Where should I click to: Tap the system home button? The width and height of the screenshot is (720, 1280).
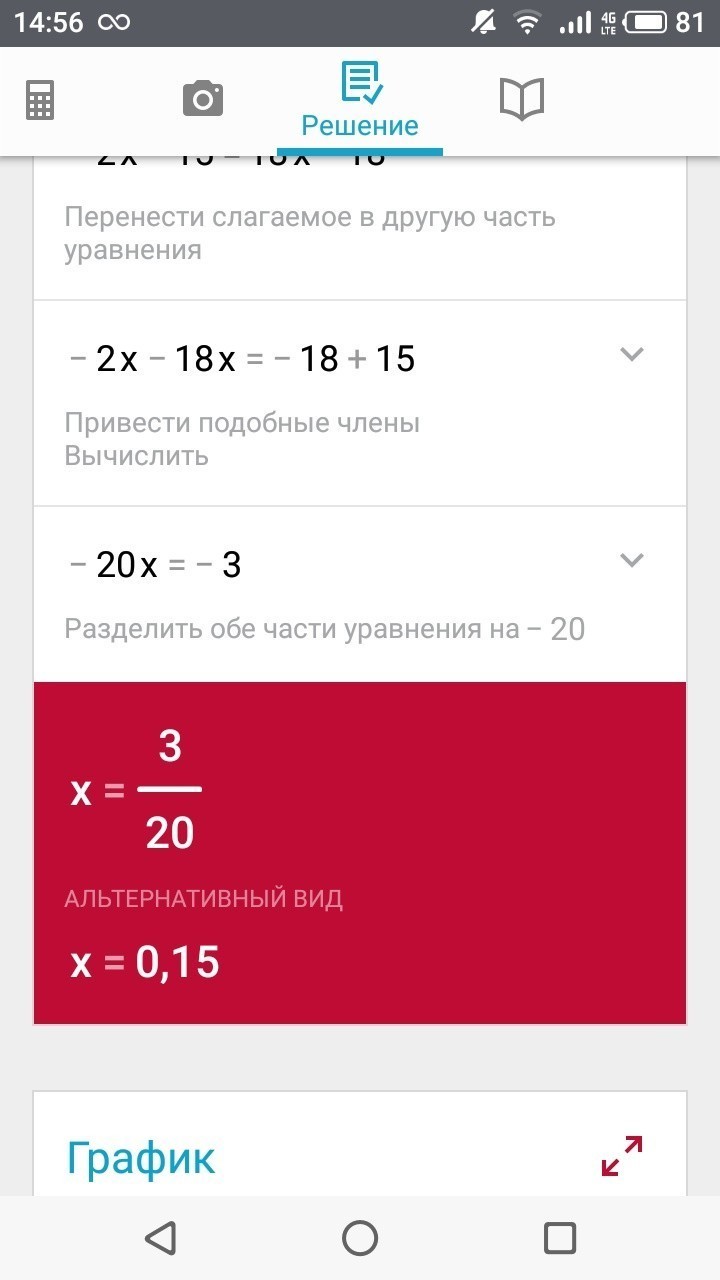click(360, 1238)
